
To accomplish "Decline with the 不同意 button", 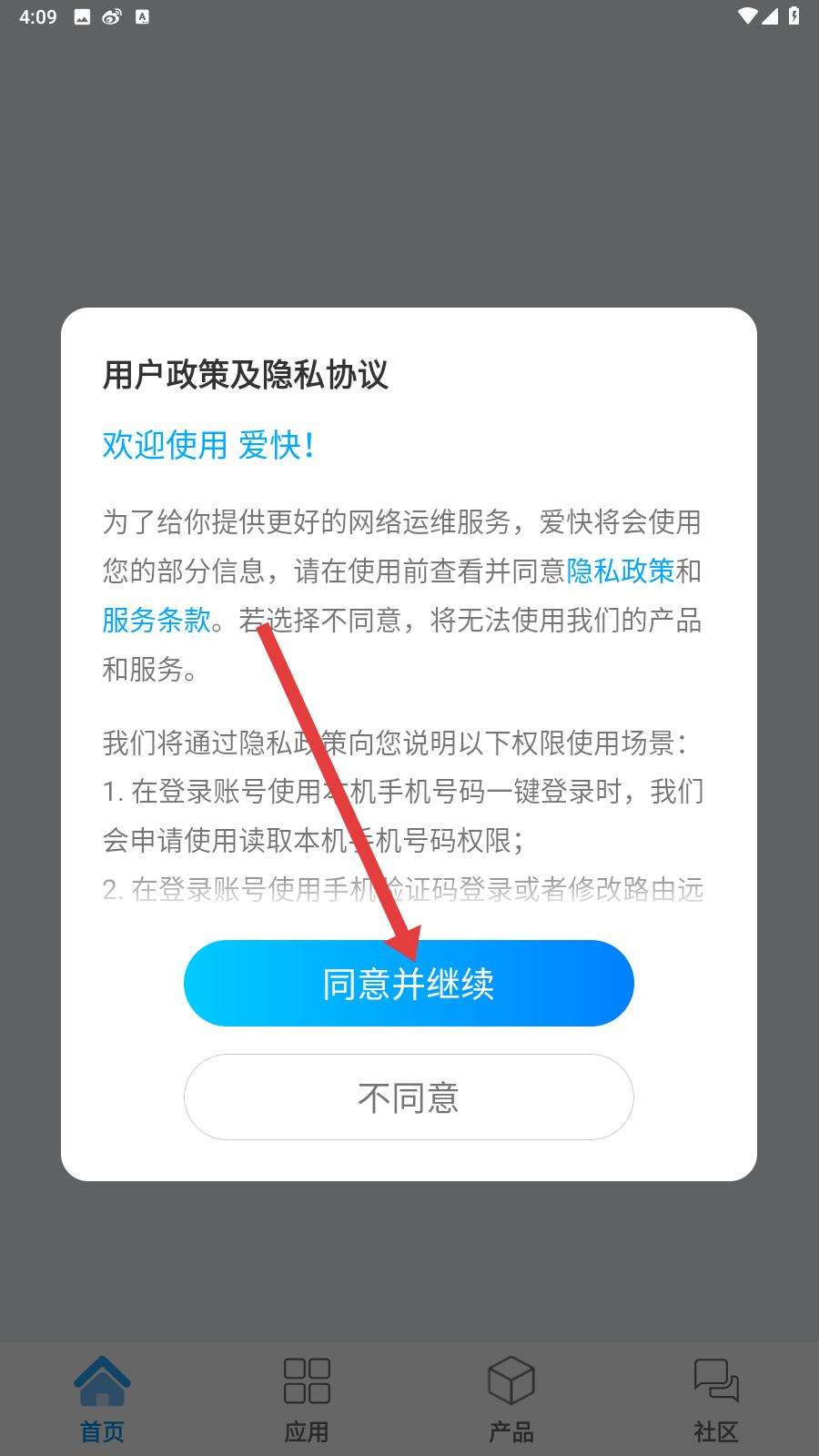I will click(409, 1097).
